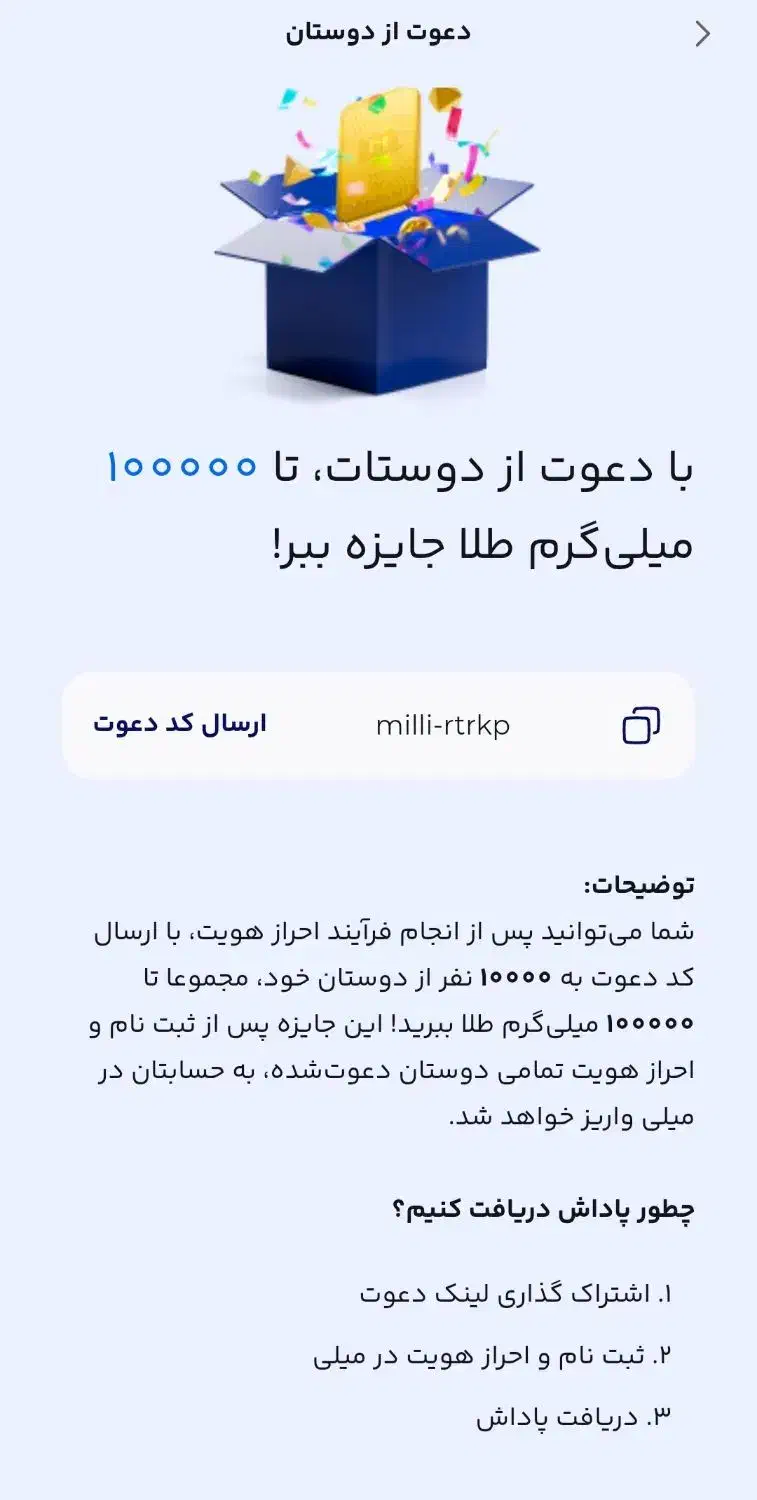The image size is (757, 1500).
Task: Click the invite code milli-rtrkp
Action: point(445,724)
